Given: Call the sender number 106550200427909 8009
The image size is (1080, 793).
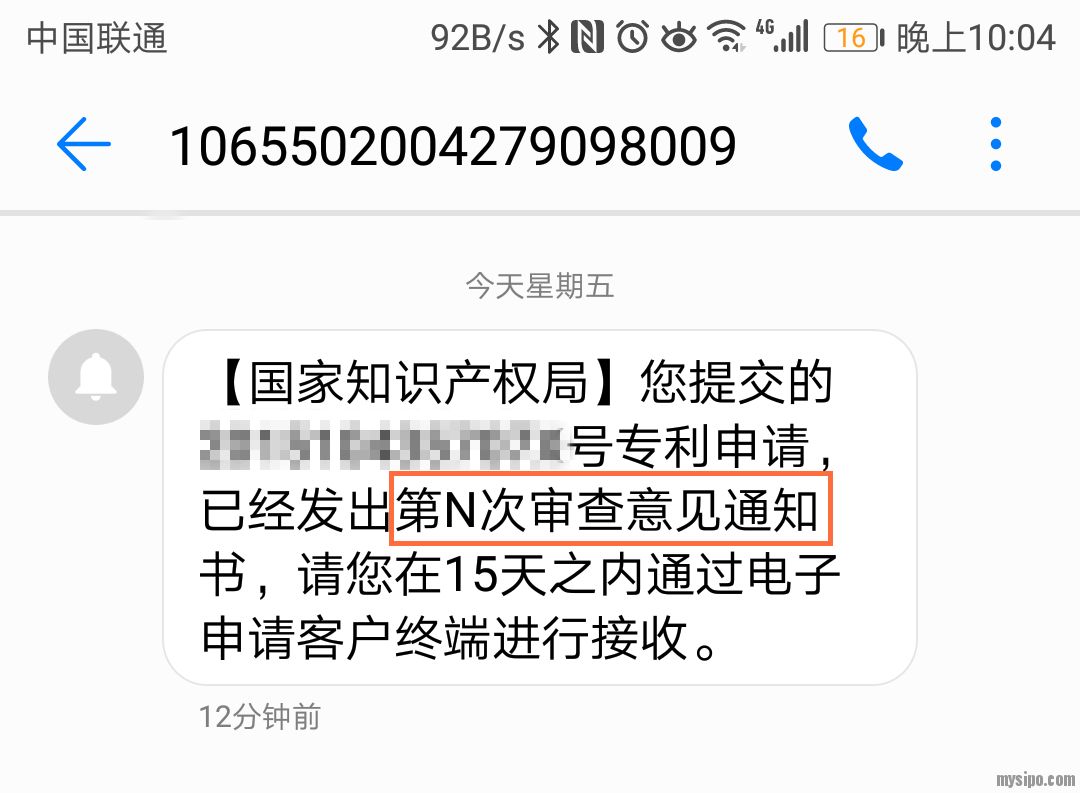Looking at the screenshot, I should pos(875,145).
